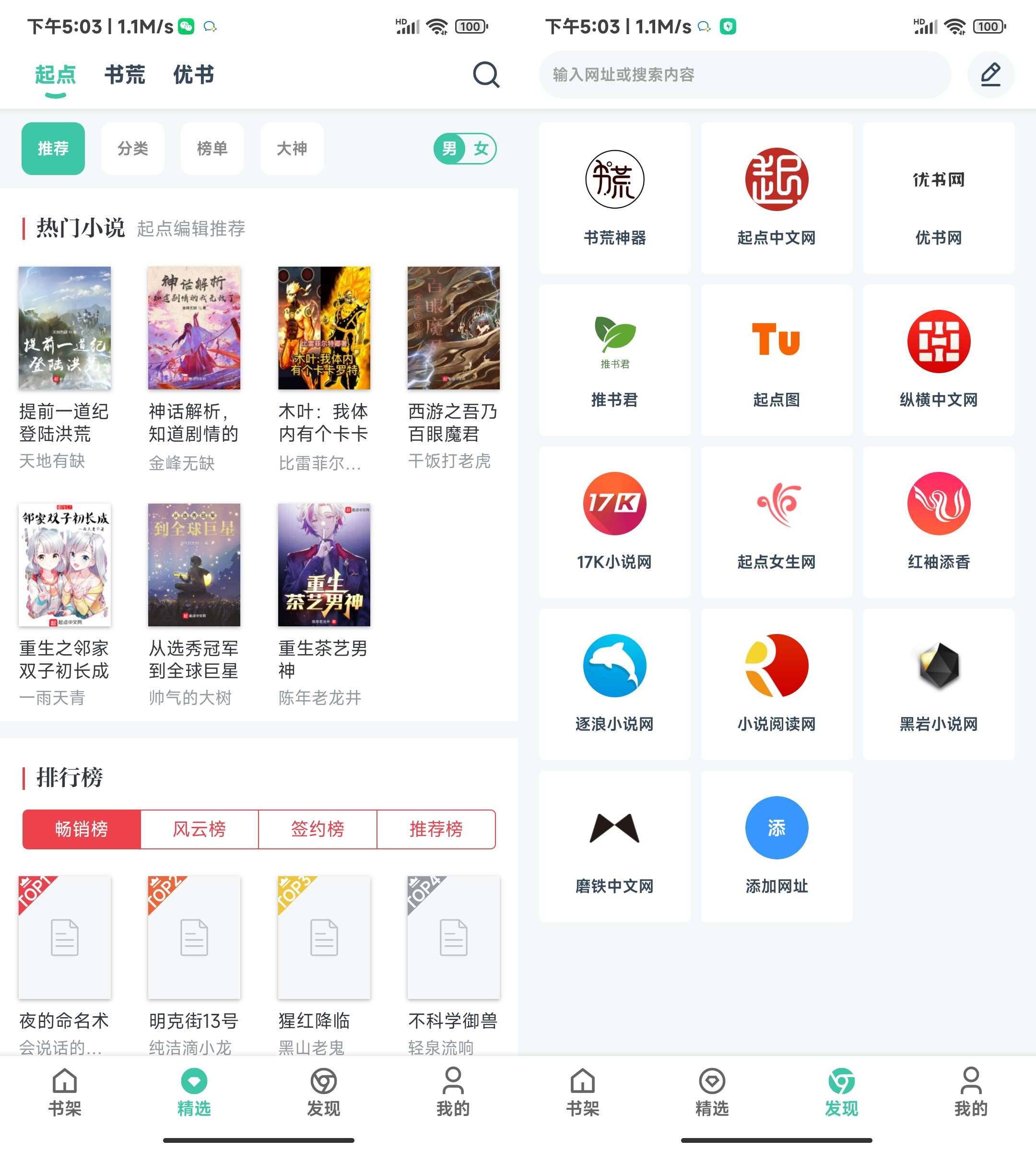Open the 起点中文网 site tile
1036x1151 pixels.
pyautogui.click(x=777, y=198)
